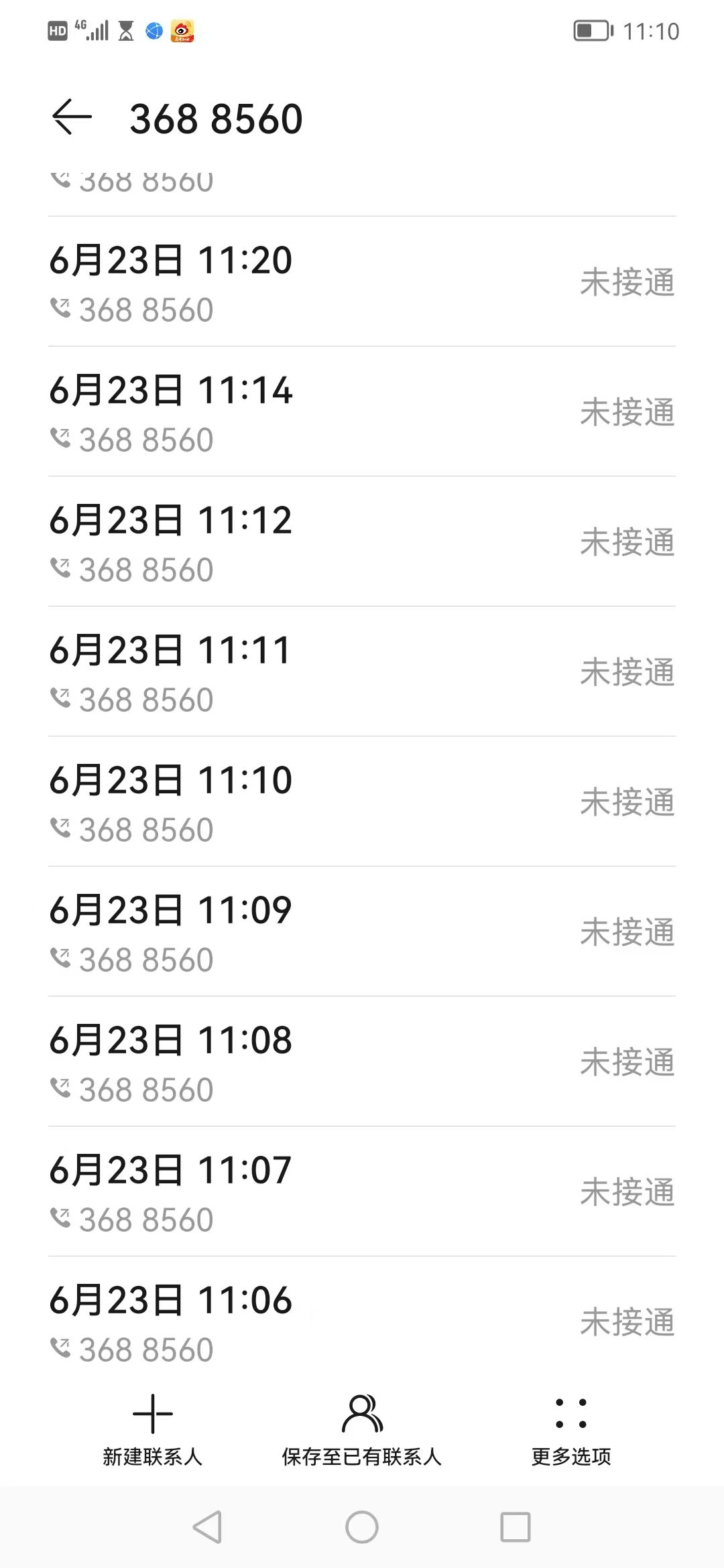
Task: Go back using the top arrow
Action: coord(72,117)
